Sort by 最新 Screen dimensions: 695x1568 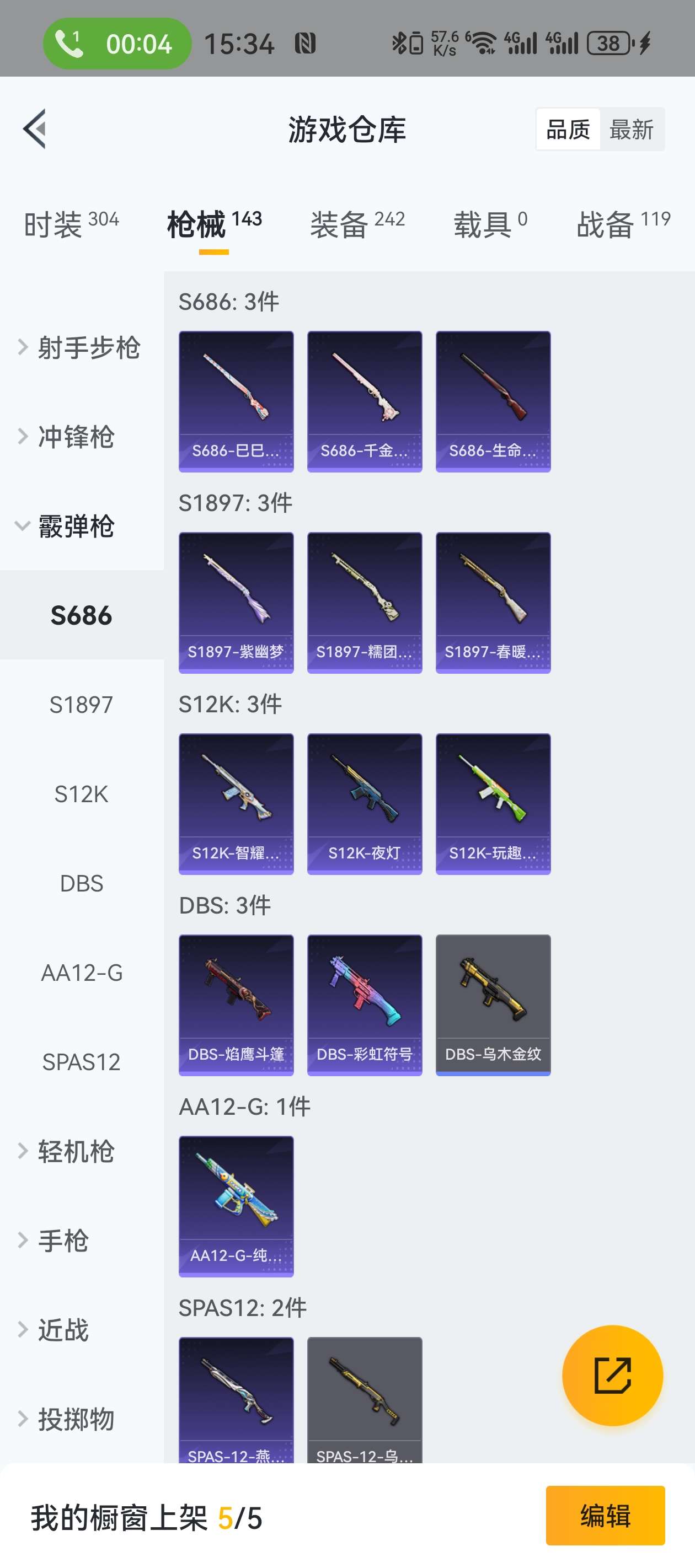click(631, 129)
